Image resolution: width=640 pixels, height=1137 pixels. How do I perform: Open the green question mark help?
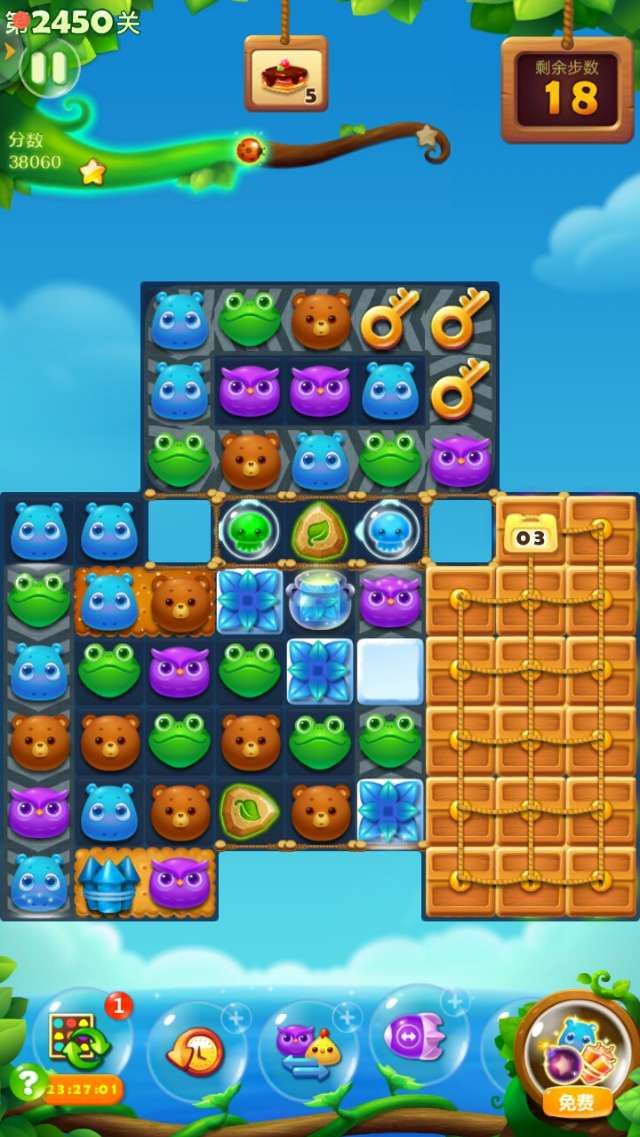tap(27, 1082)
